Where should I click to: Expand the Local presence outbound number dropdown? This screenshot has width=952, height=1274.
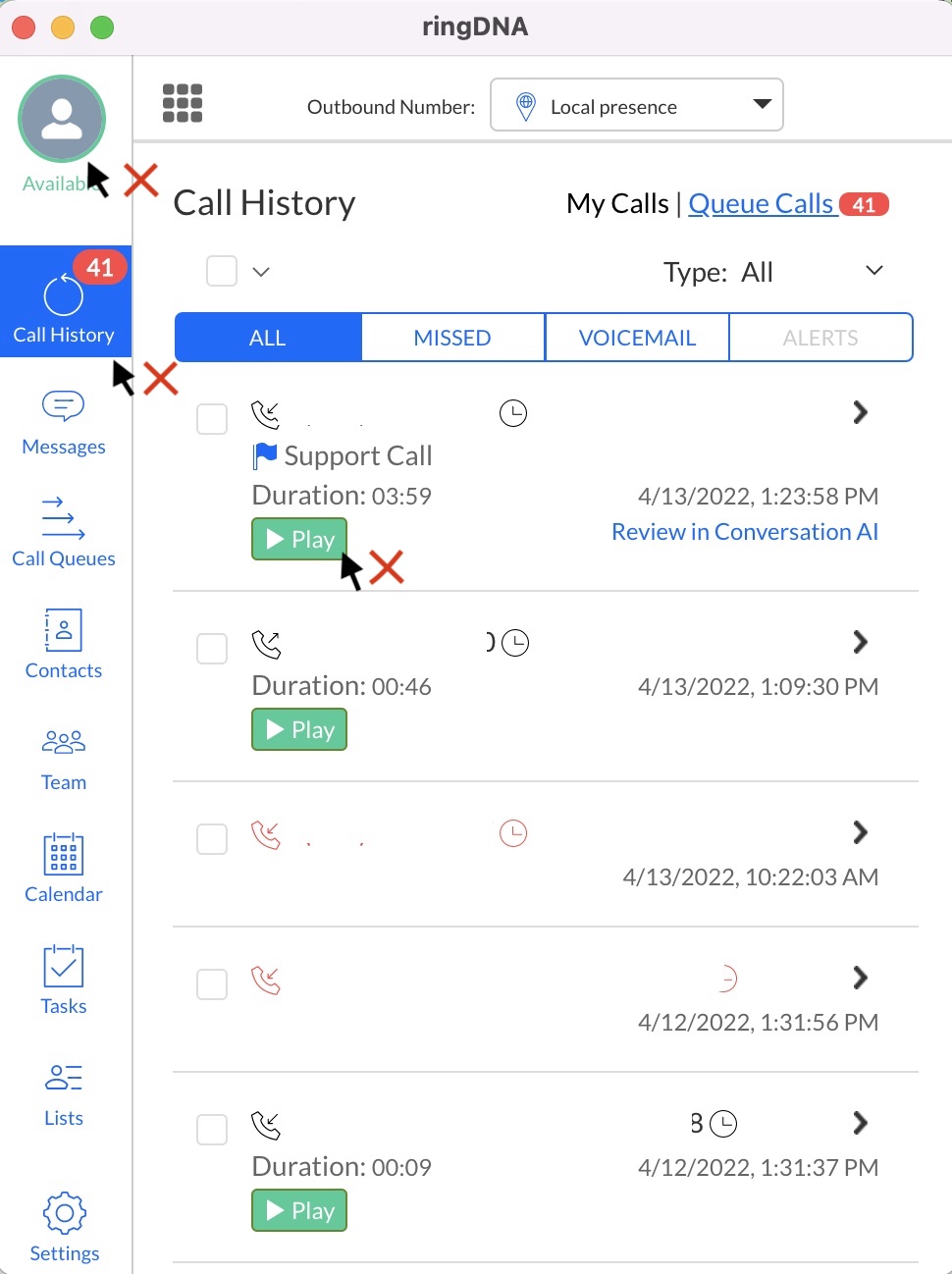click(x=762, y=104)
